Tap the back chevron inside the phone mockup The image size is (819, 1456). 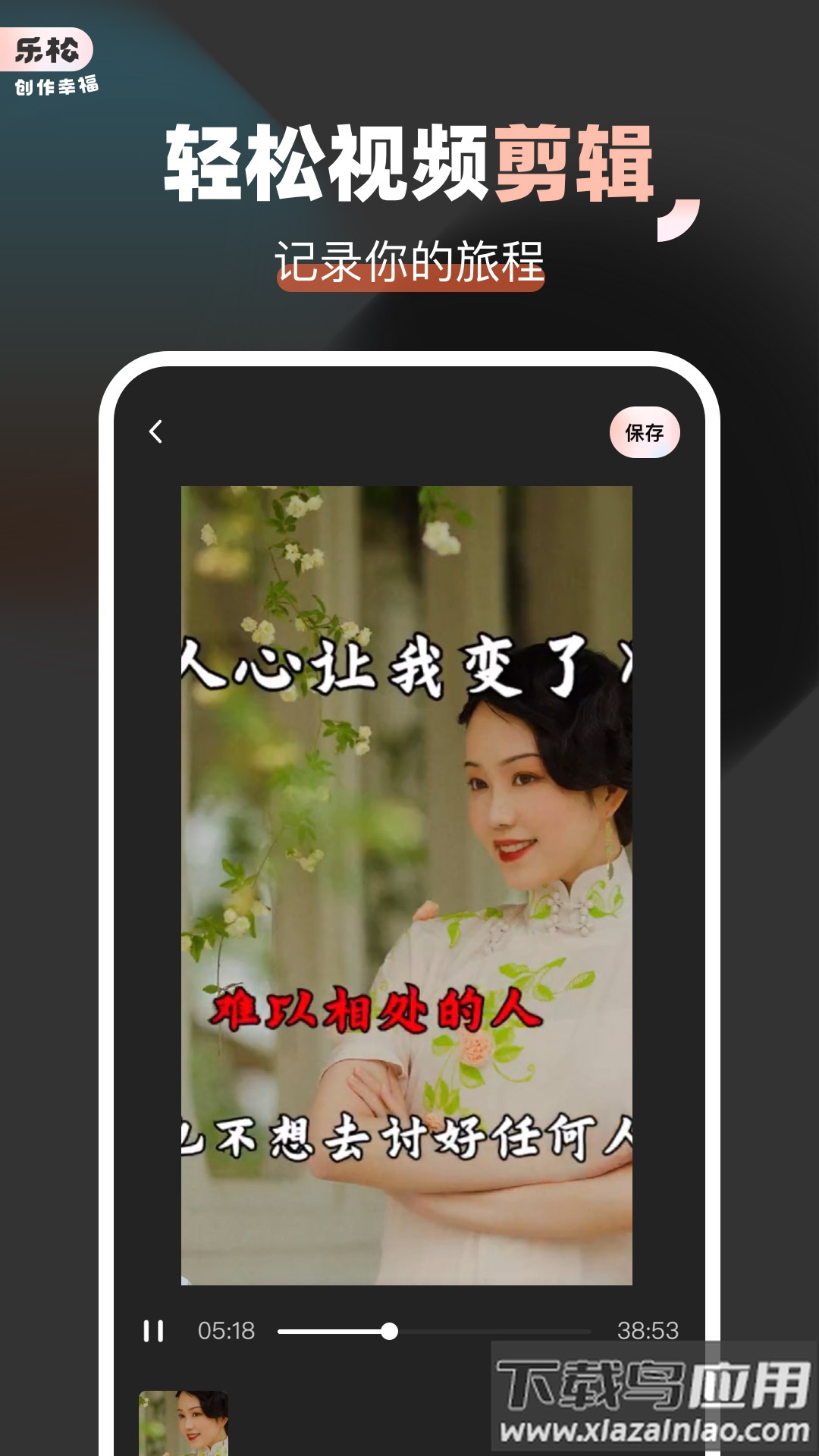[x=157, y=429]
